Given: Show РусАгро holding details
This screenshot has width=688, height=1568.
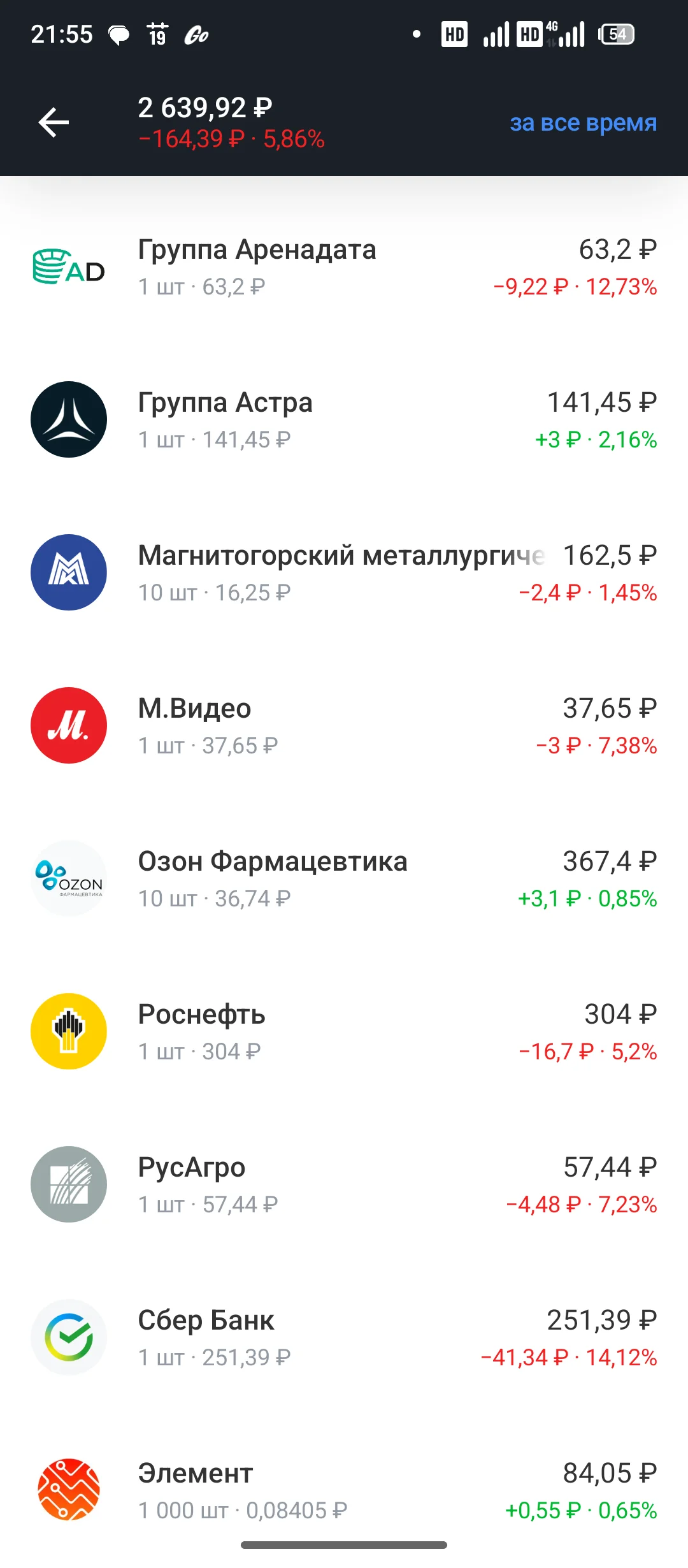Looking at the screenshot, I should [x=344, y=1184].
